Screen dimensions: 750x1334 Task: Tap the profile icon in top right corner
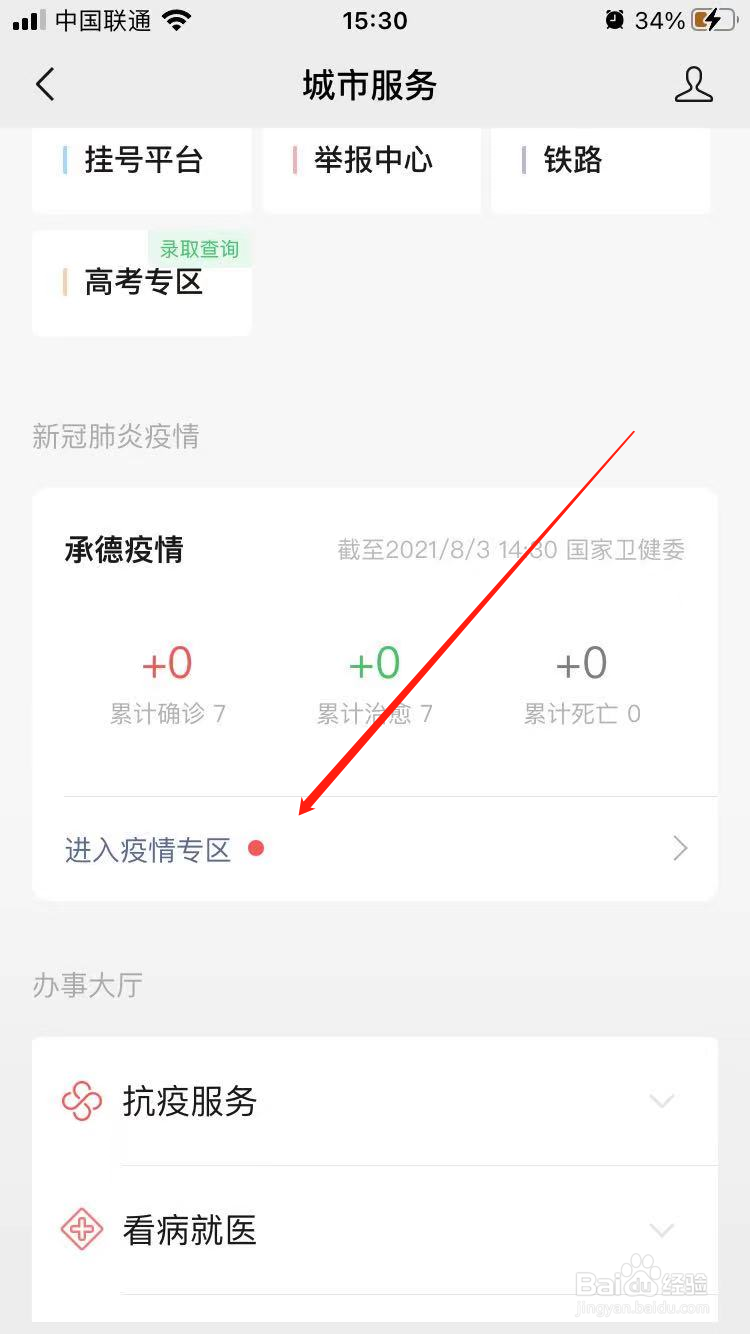[694, 85]
